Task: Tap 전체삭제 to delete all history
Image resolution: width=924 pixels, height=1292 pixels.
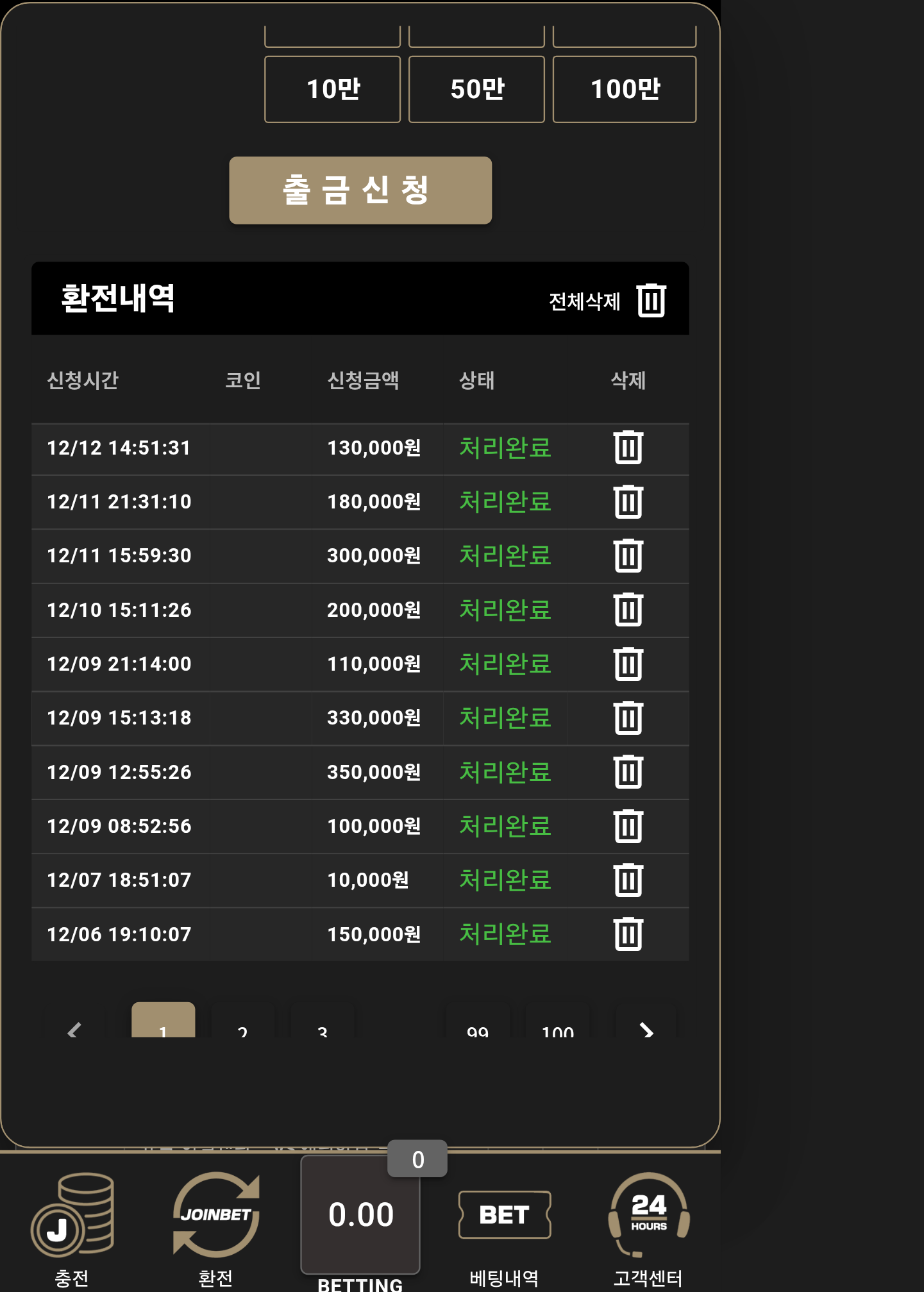Action: pos(607,300)
